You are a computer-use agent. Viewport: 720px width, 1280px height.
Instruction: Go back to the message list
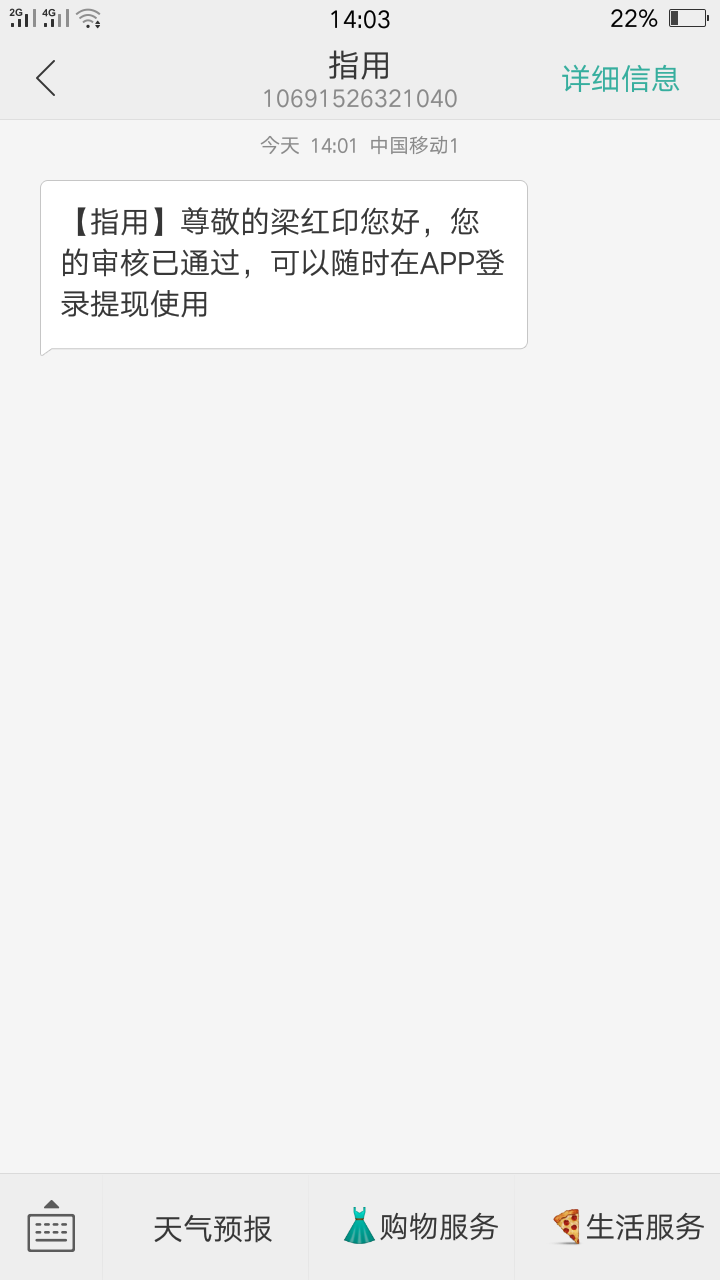(45, 78)
